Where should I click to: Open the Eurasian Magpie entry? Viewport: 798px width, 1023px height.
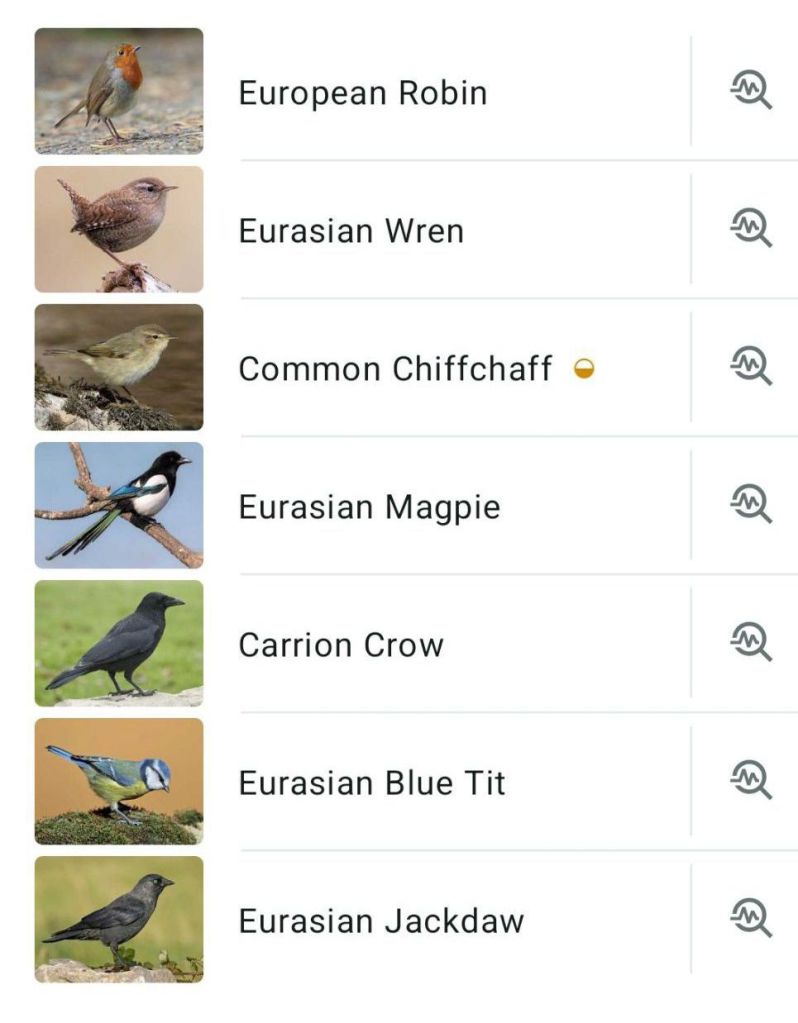point(369,507)
